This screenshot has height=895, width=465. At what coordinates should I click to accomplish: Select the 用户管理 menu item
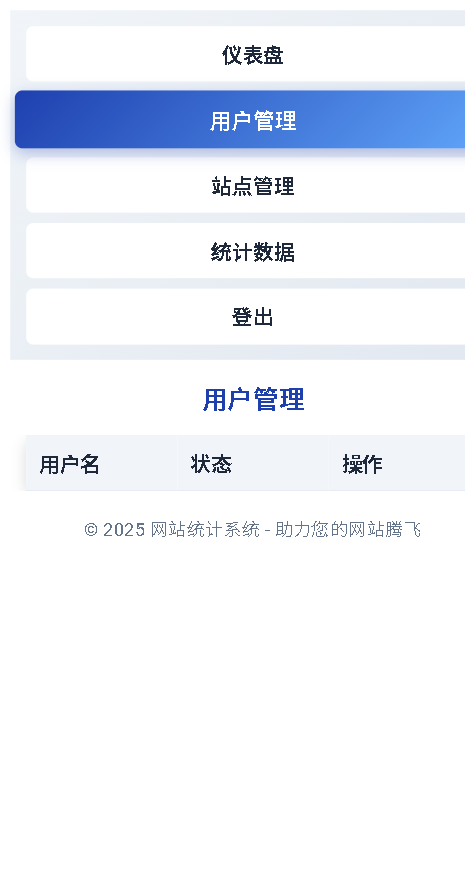click(x=252, y=120)
